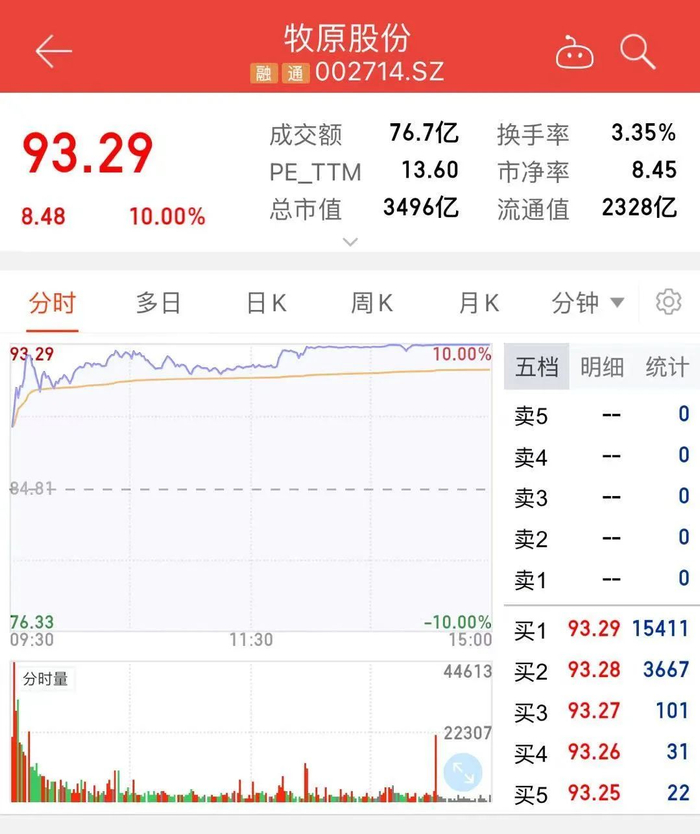This screenshot has height=834, width=700.
Task: Open chart settings gear
Action: pos(668,302)
